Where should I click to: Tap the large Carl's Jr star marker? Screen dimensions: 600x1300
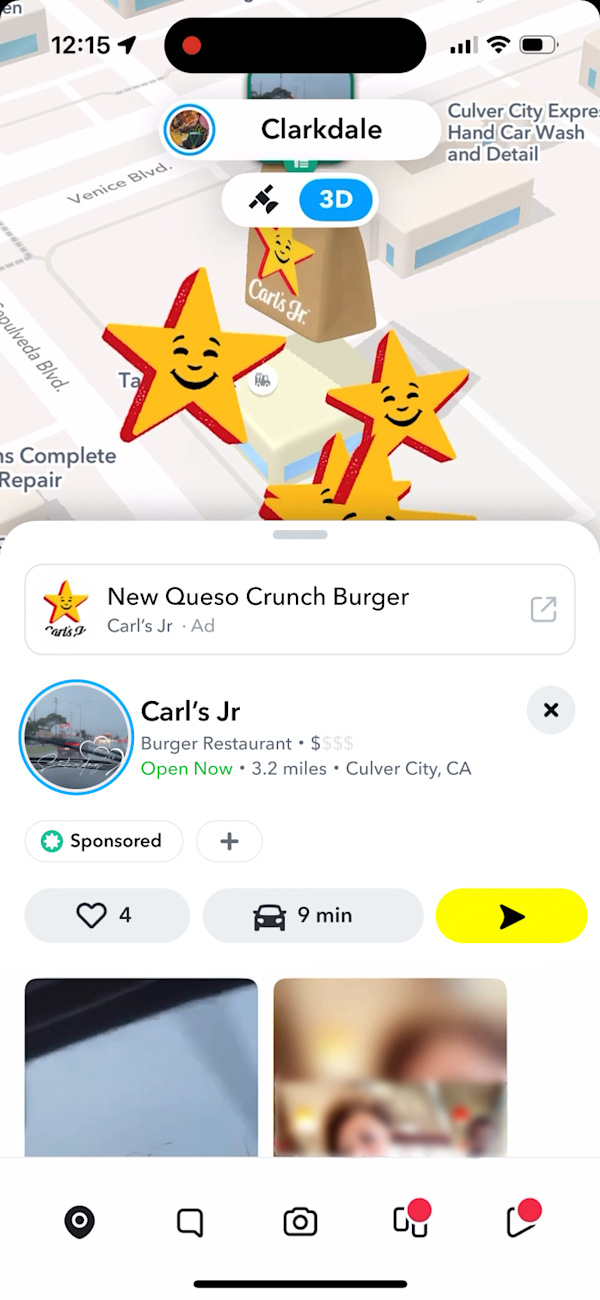pyautogui.click(x=190, y=357)
